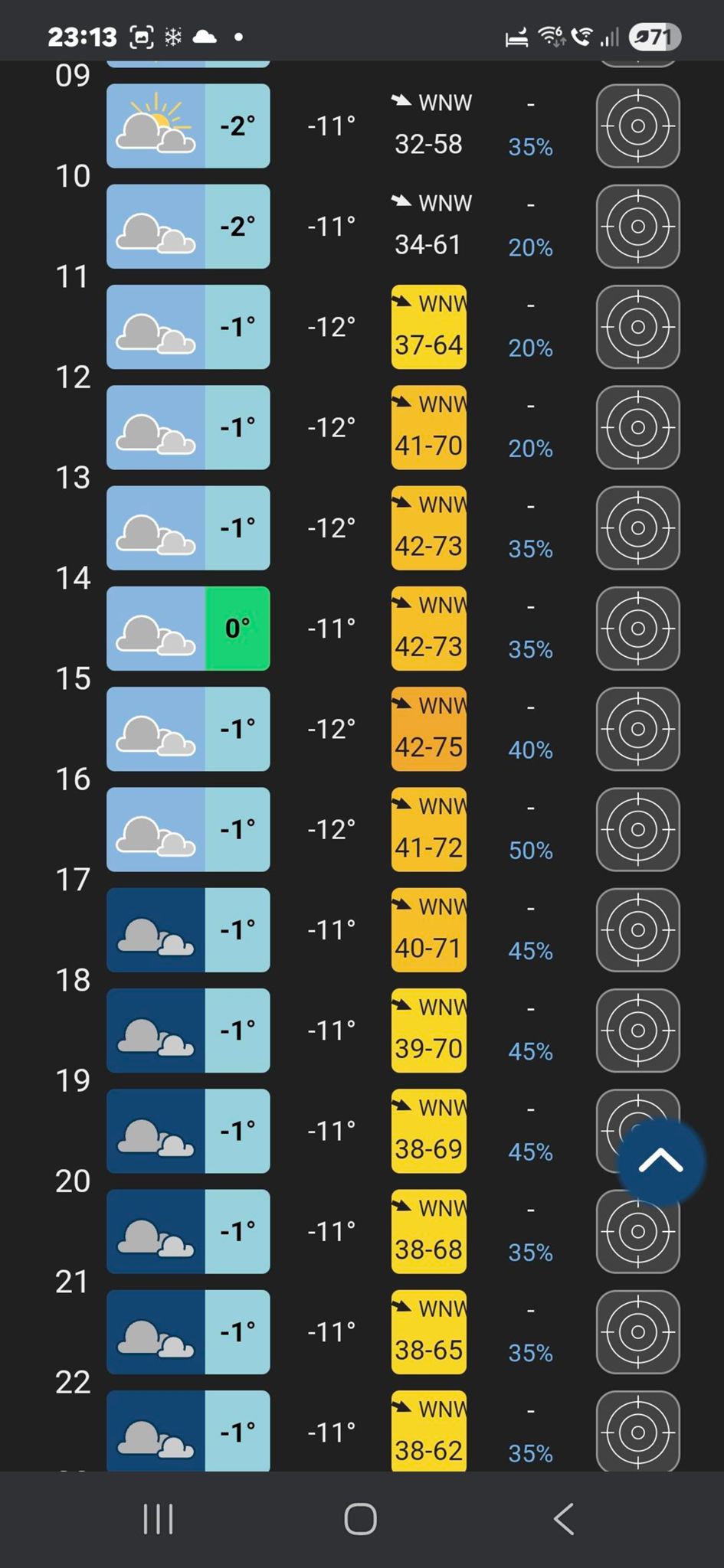Go to the home screen

[361, 1519]
